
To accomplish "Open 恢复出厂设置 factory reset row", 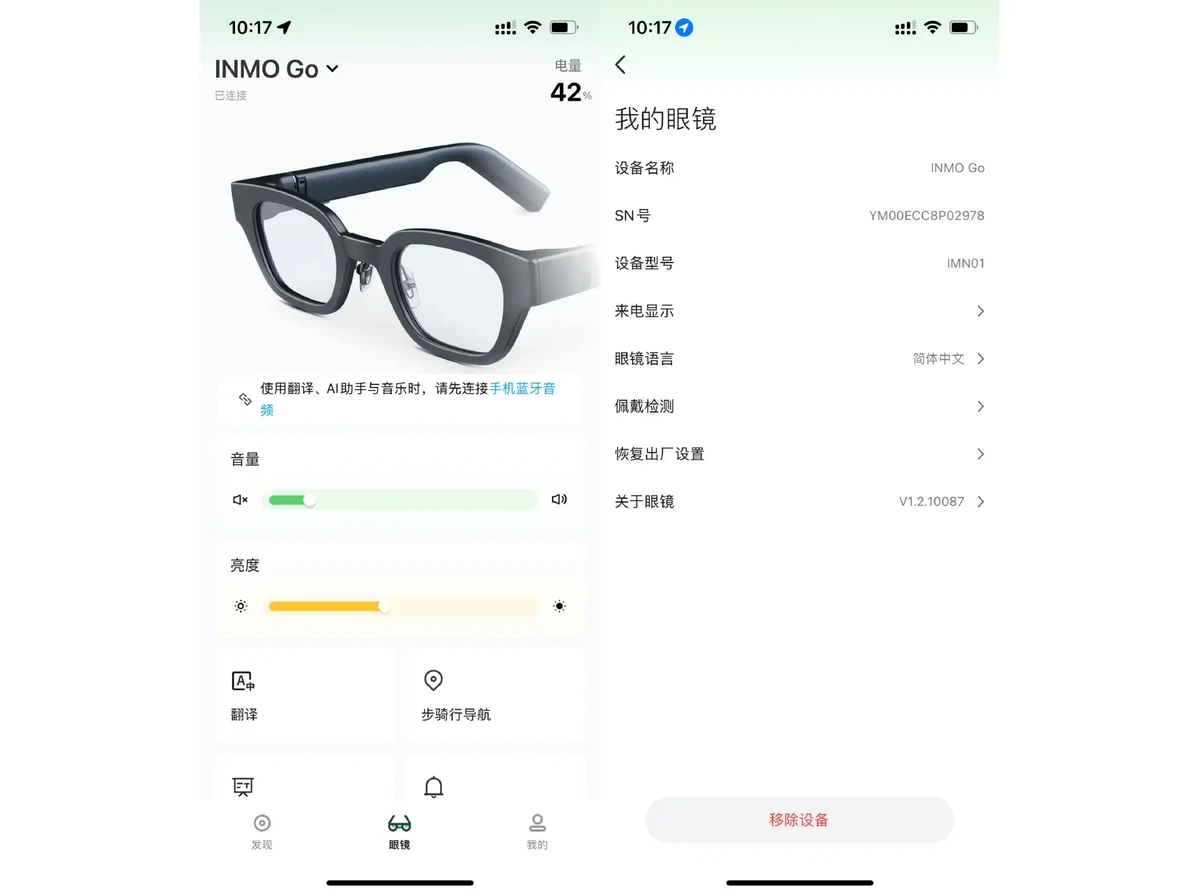I will tap(799, 454).
